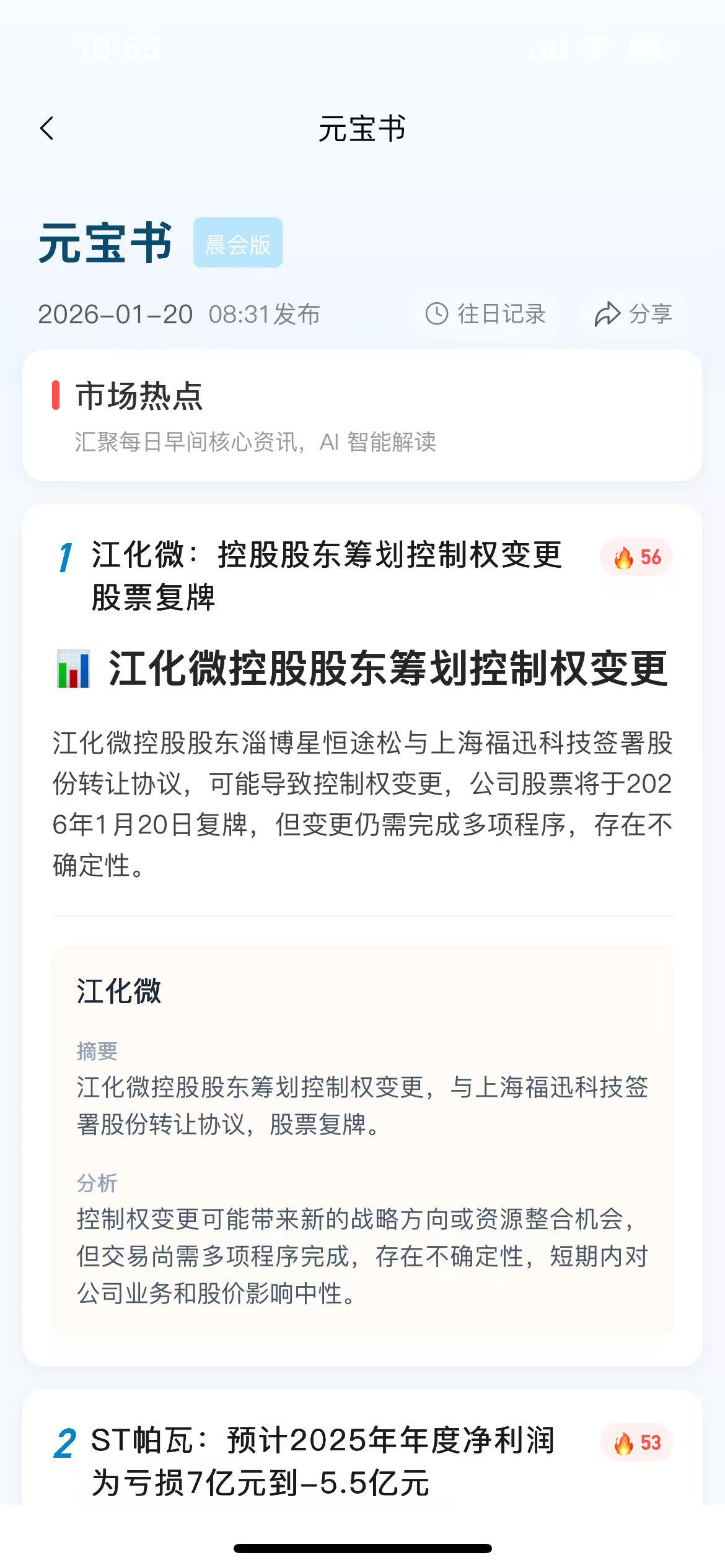Select the blue number 1 news marker
Image resolution: width=725 pixels, height=1568 pixels.
[66, 557]
